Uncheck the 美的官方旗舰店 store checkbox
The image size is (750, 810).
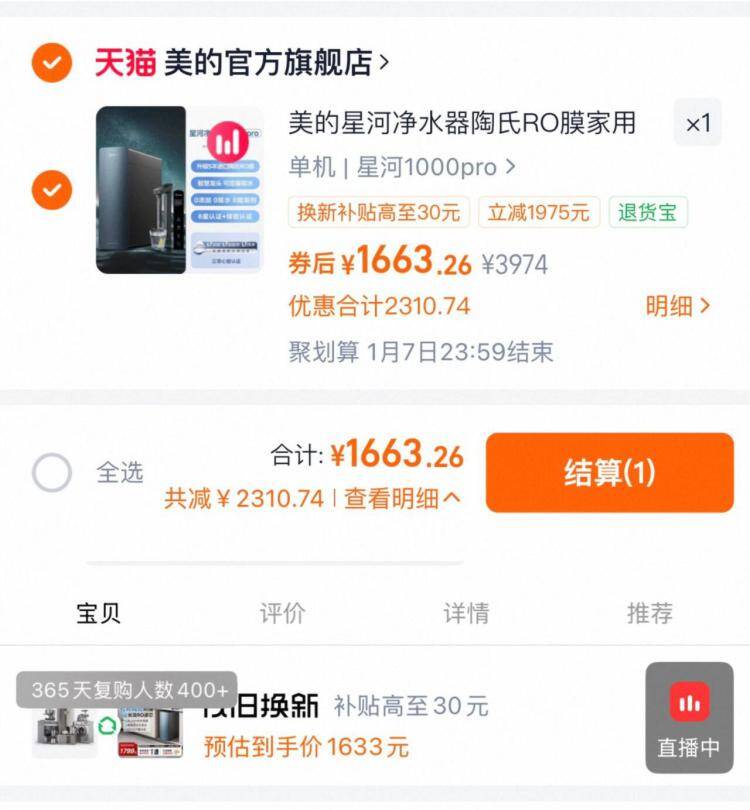[x=51, y=63]
